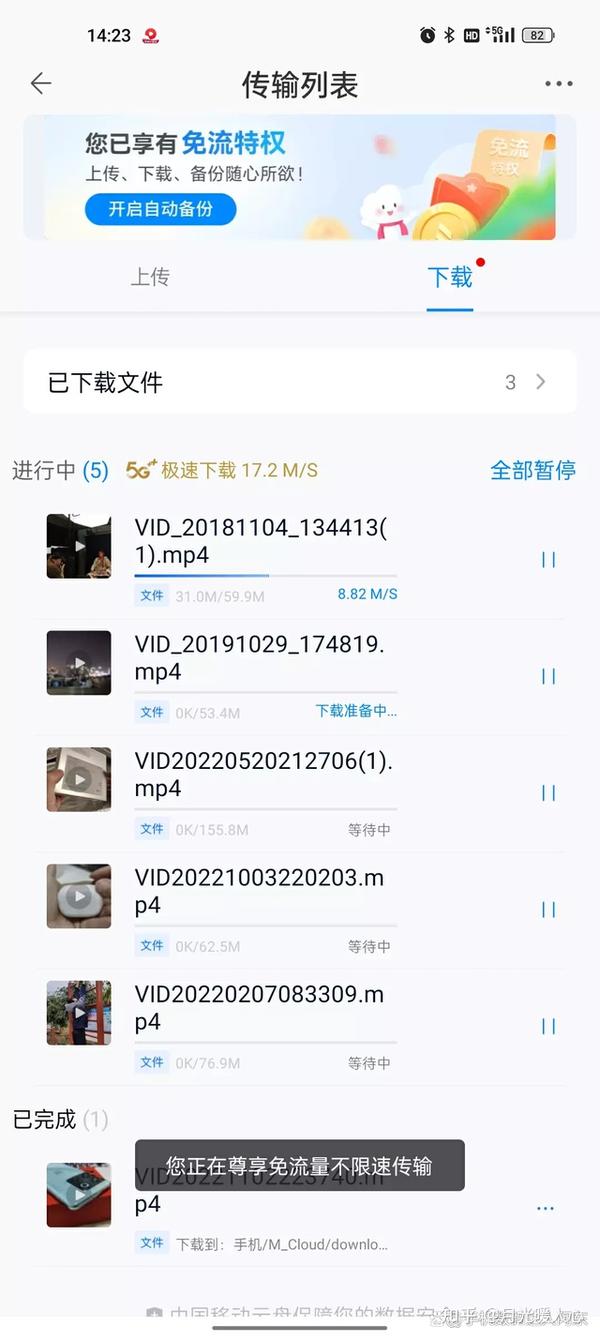Tap the 开启自动备份 button
Image resolution: width=600 pixels, height=1340 pixels.
point(160,209)
